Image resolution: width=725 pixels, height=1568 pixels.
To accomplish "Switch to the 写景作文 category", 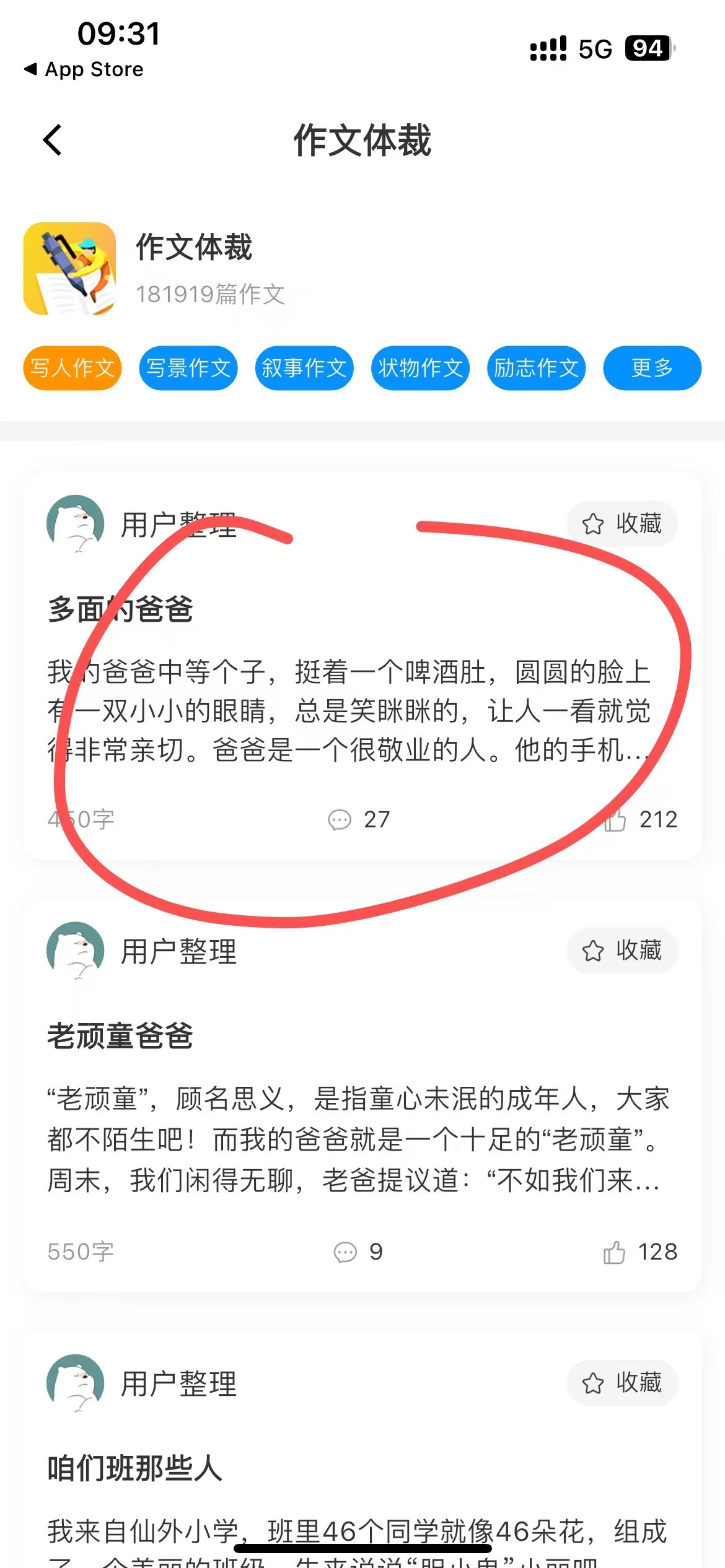I will coord(188,368).
